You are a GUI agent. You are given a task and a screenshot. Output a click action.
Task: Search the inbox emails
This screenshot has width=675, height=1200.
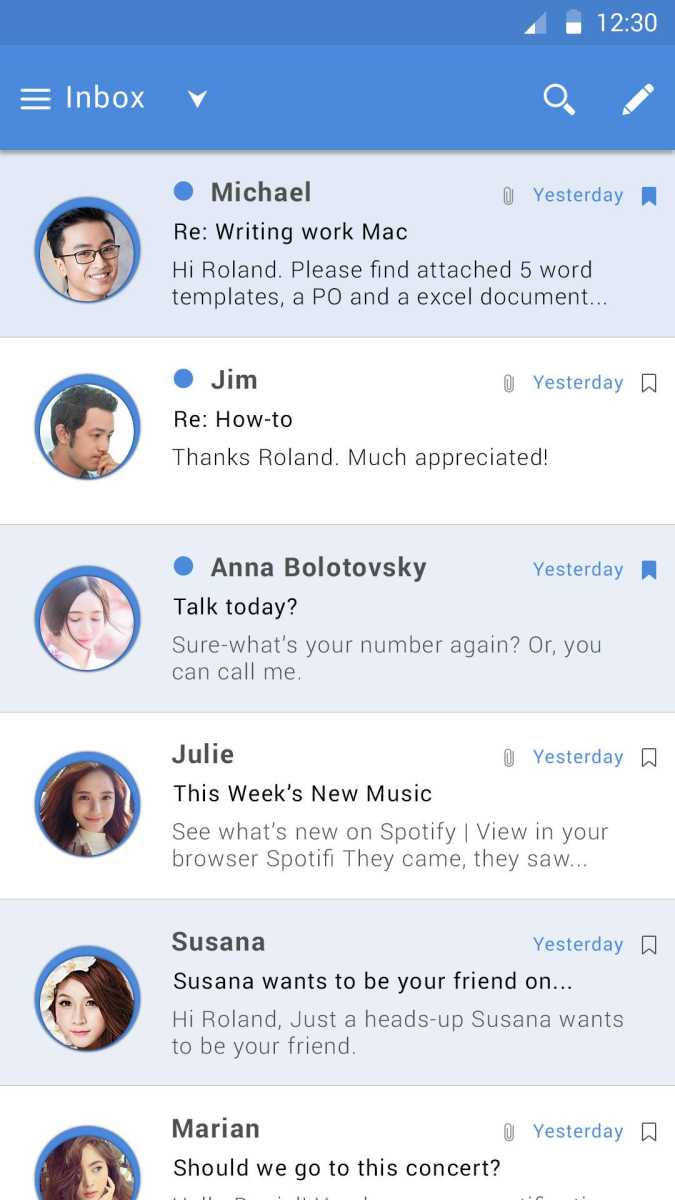pyautogui.click(x=558, y=98)
